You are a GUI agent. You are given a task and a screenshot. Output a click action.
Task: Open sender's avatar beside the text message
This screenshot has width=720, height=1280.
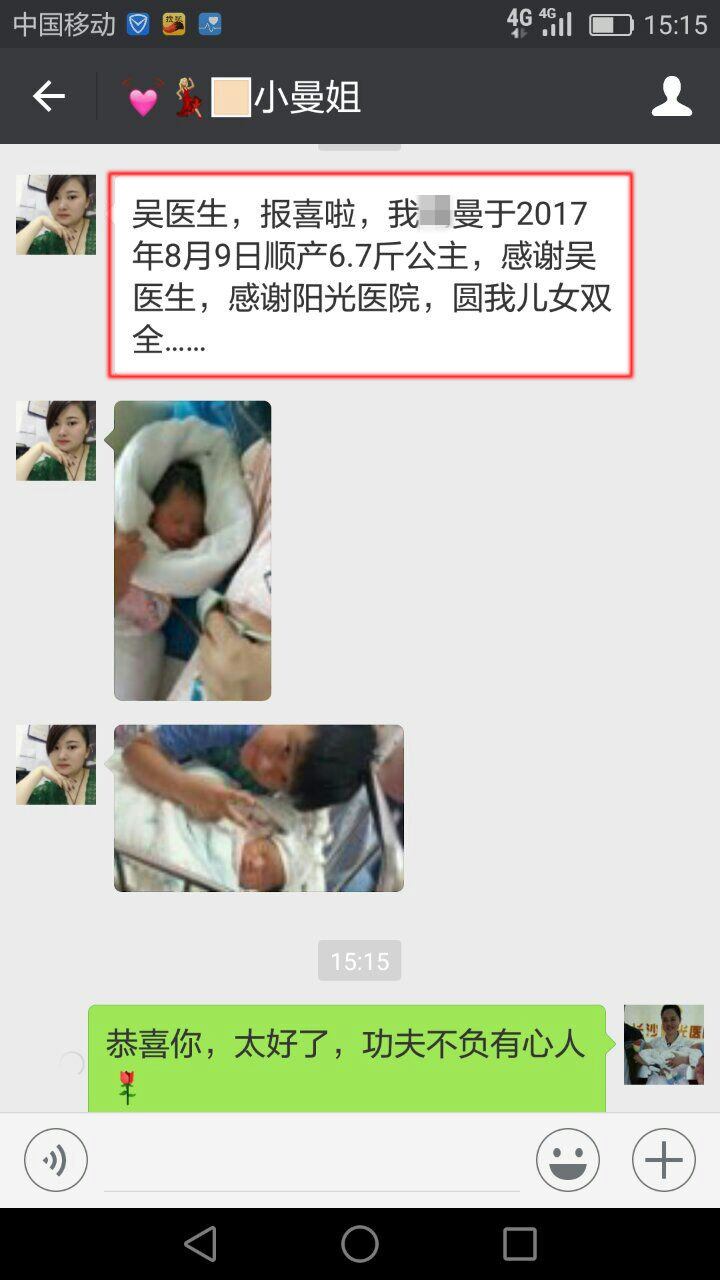(x=56, y=215)
